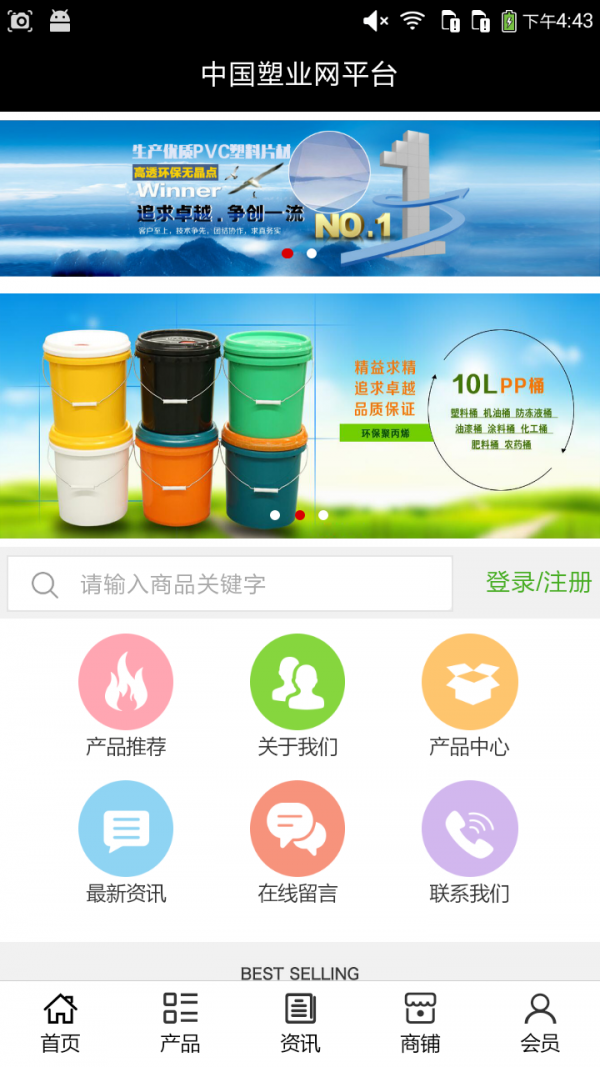Image resolution: width=600 pixels, height=1067 pixels.
Task: Switch to the 资讯 news tab
Action: (300, 1022)
